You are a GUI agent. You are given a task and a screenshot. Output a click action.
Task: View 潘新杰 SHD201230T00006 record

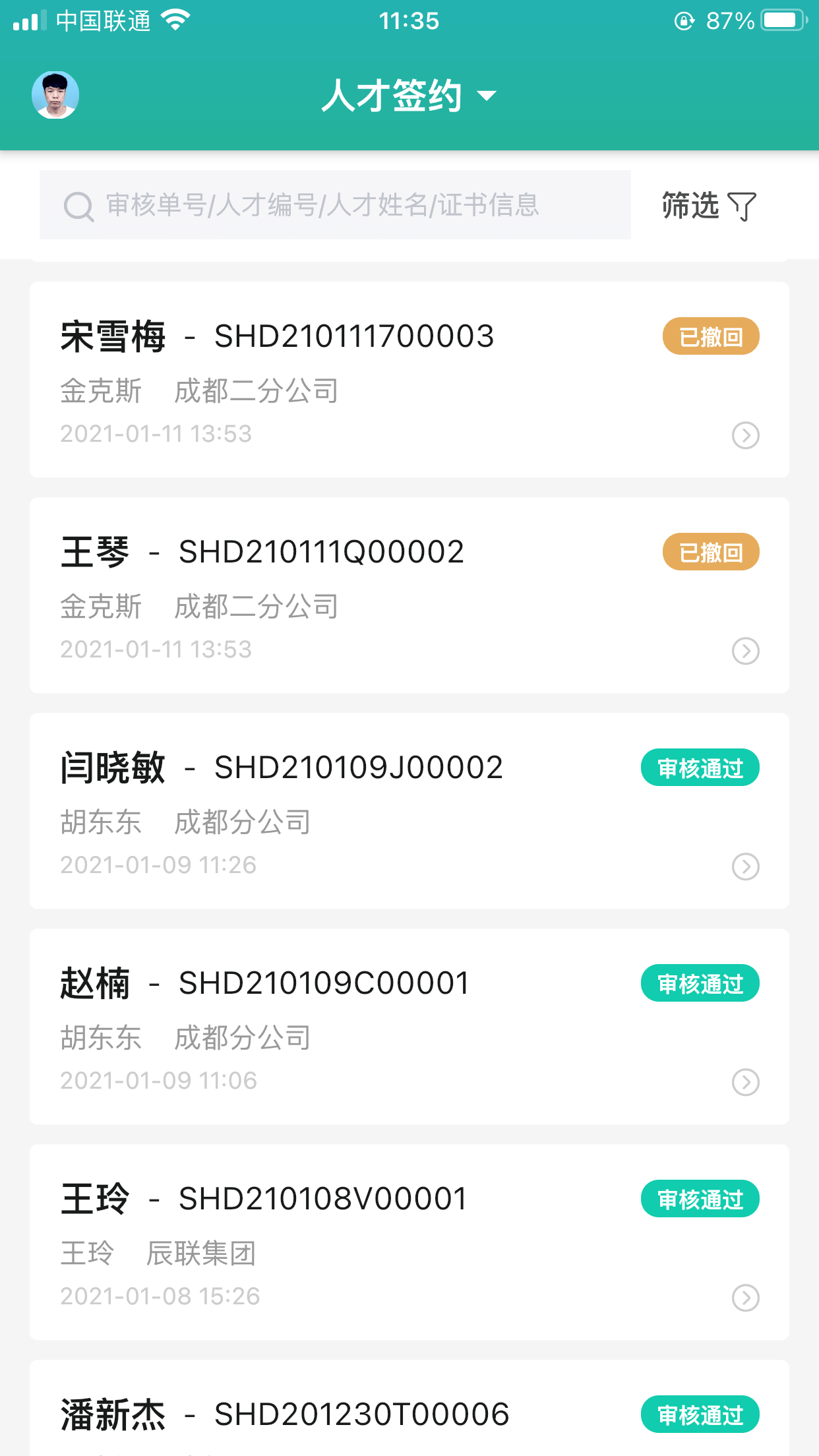click(x=409, y=1415)
